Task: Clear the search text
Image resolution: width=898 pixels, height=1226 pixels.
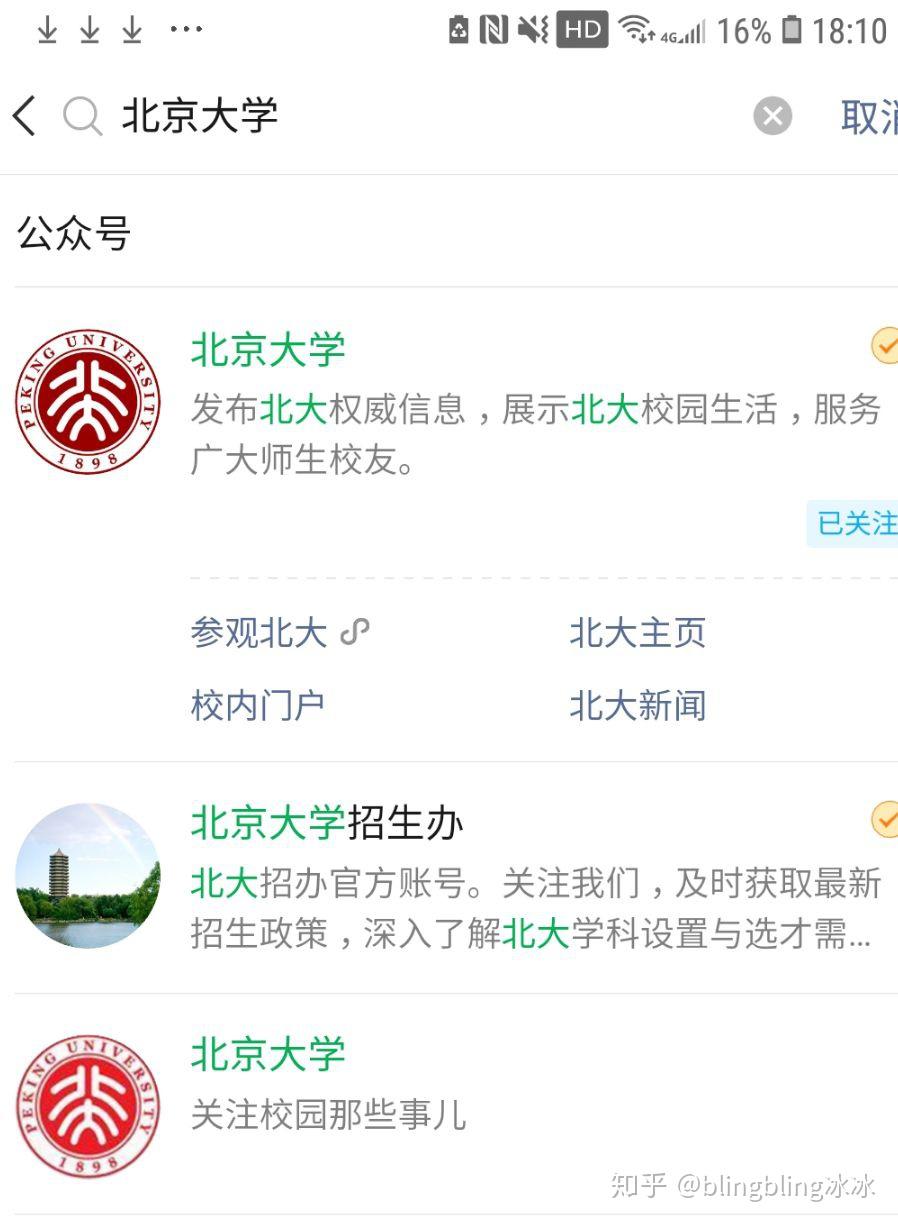Action: [x=772, y=117]
